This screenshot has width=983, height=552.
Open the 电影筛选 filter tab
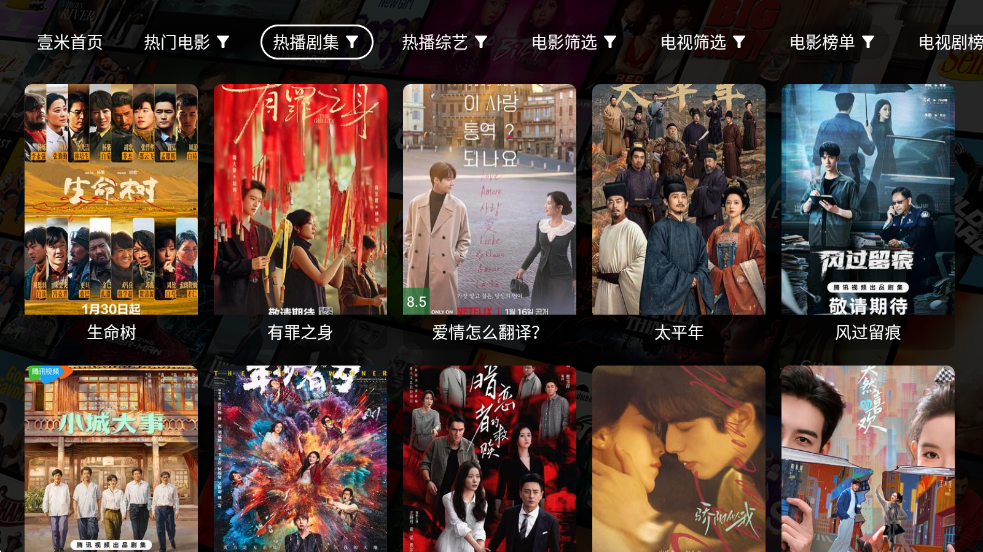[573, 42]
